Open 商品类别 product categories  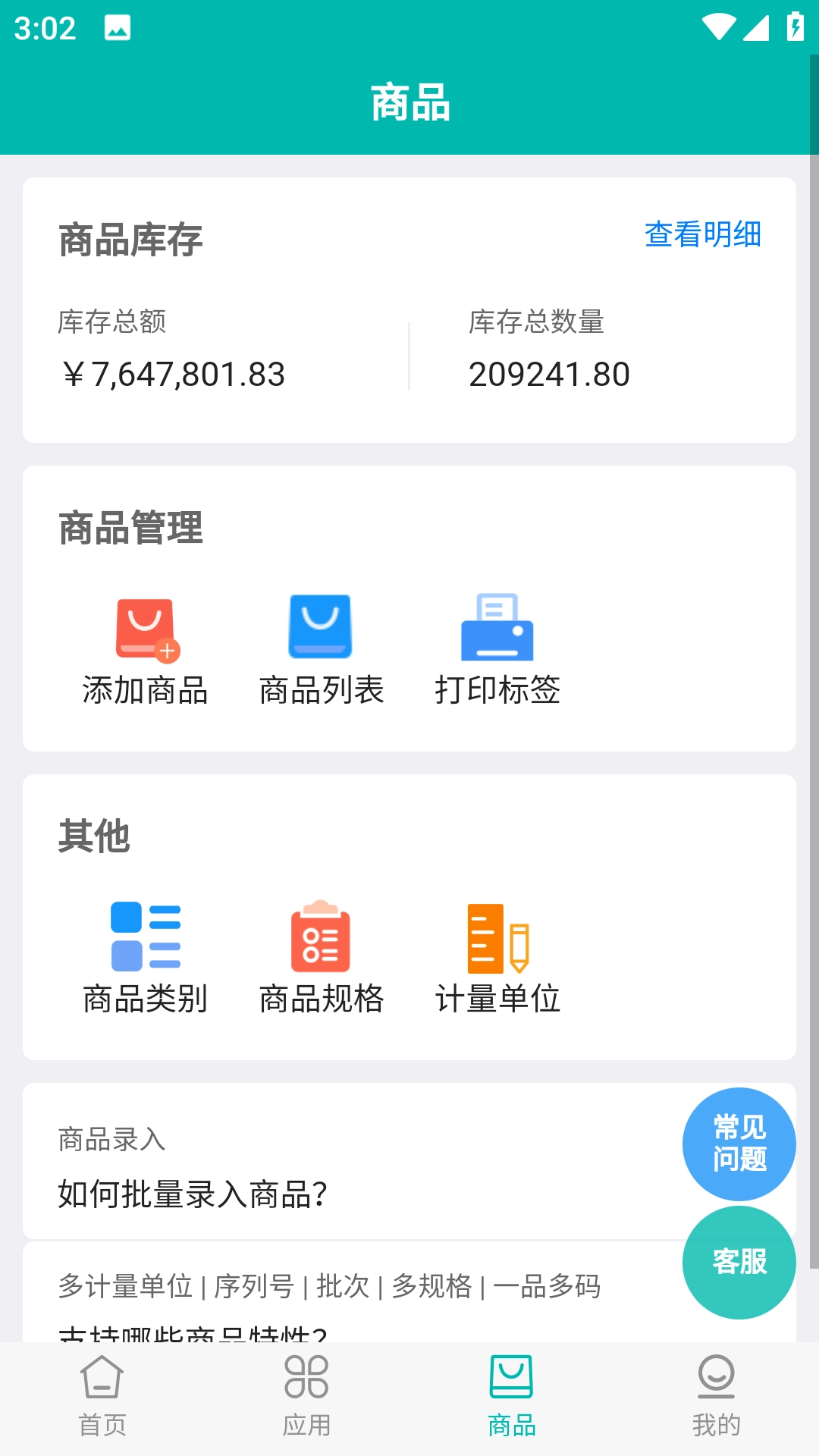click(145, 958)
